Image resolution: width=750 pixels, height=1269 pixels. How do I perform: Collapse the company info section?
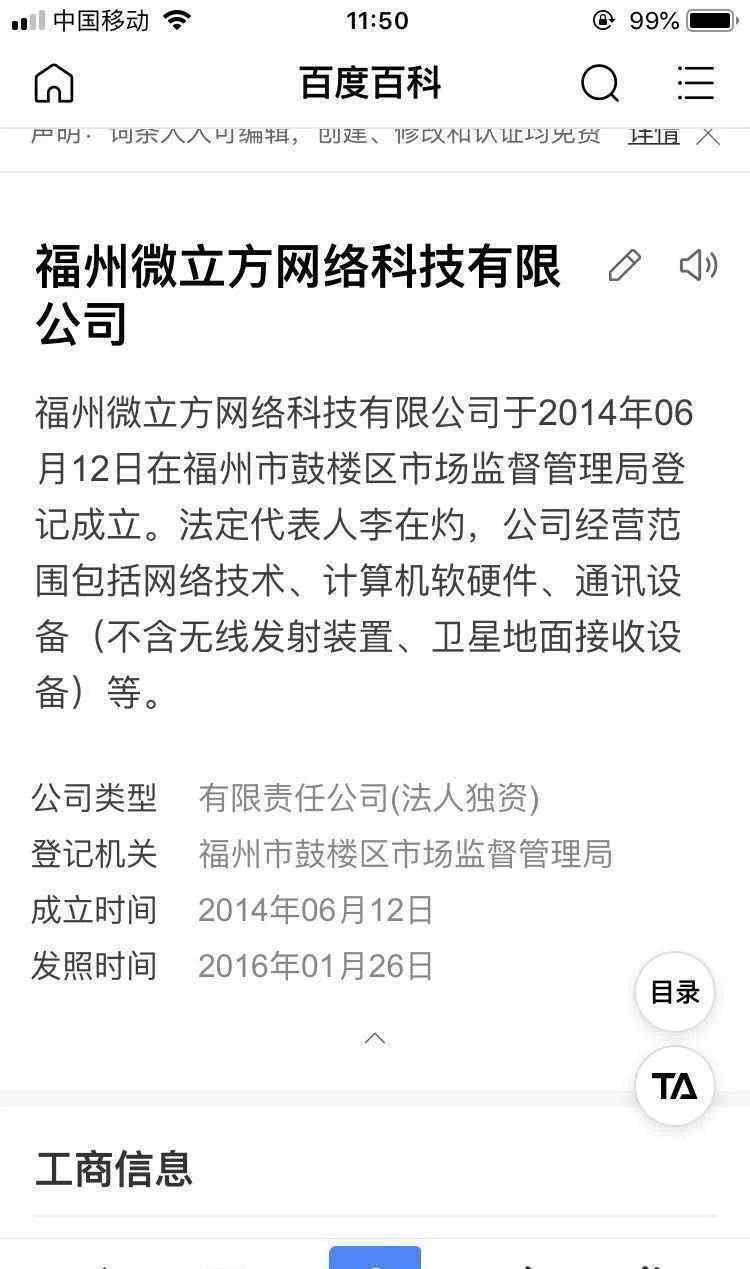pos(375,1038)
